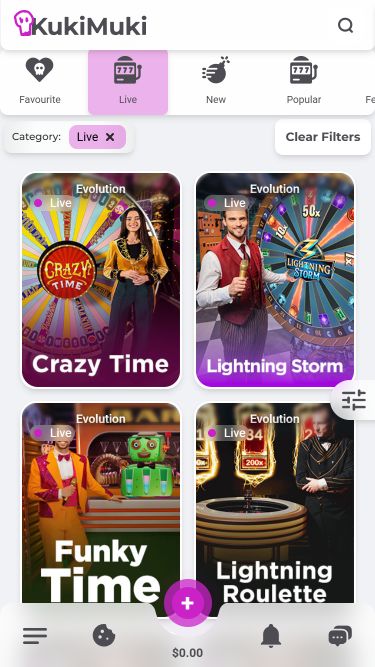This screenshot has width=375, height=667.
Task: Open the cookie icon in bottom bar
Action: click(104, 636)
